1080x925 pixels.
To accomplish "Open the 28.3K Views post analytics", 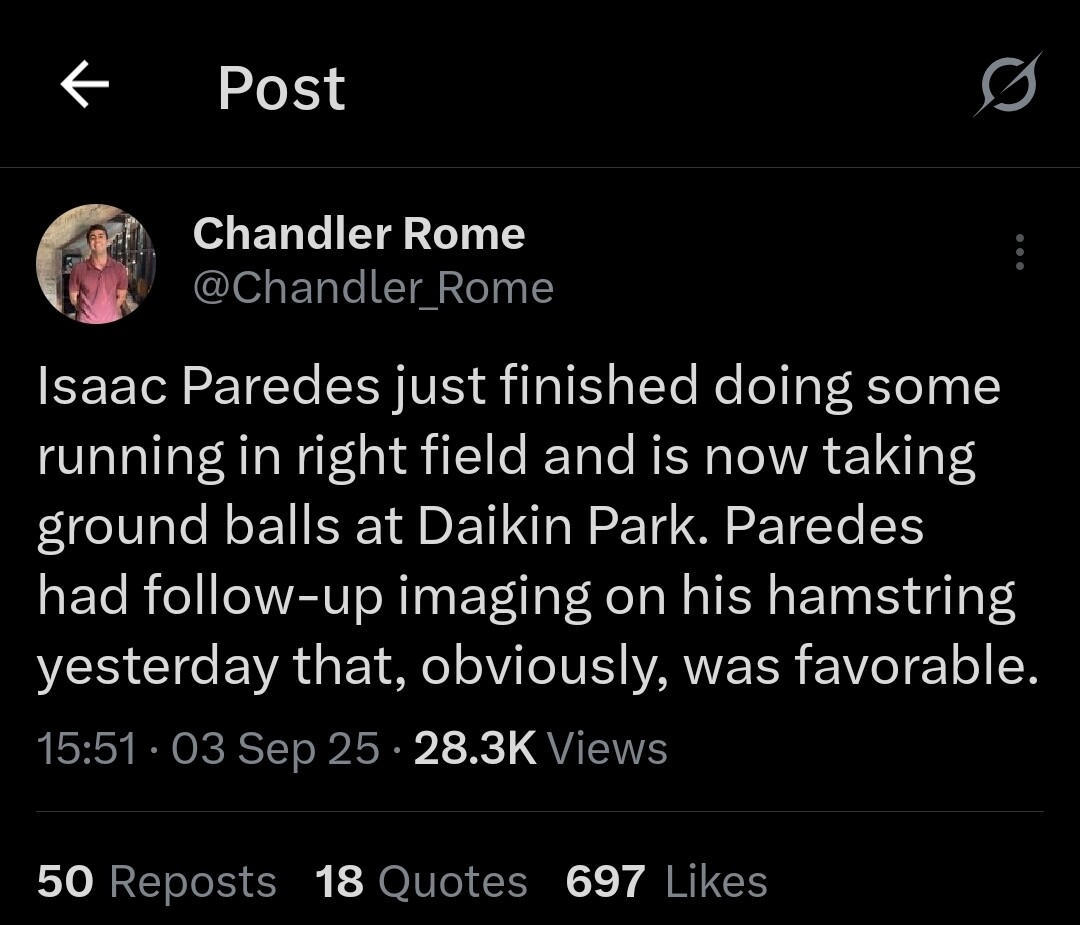I will pyautogui.click(x=540, y=748).
